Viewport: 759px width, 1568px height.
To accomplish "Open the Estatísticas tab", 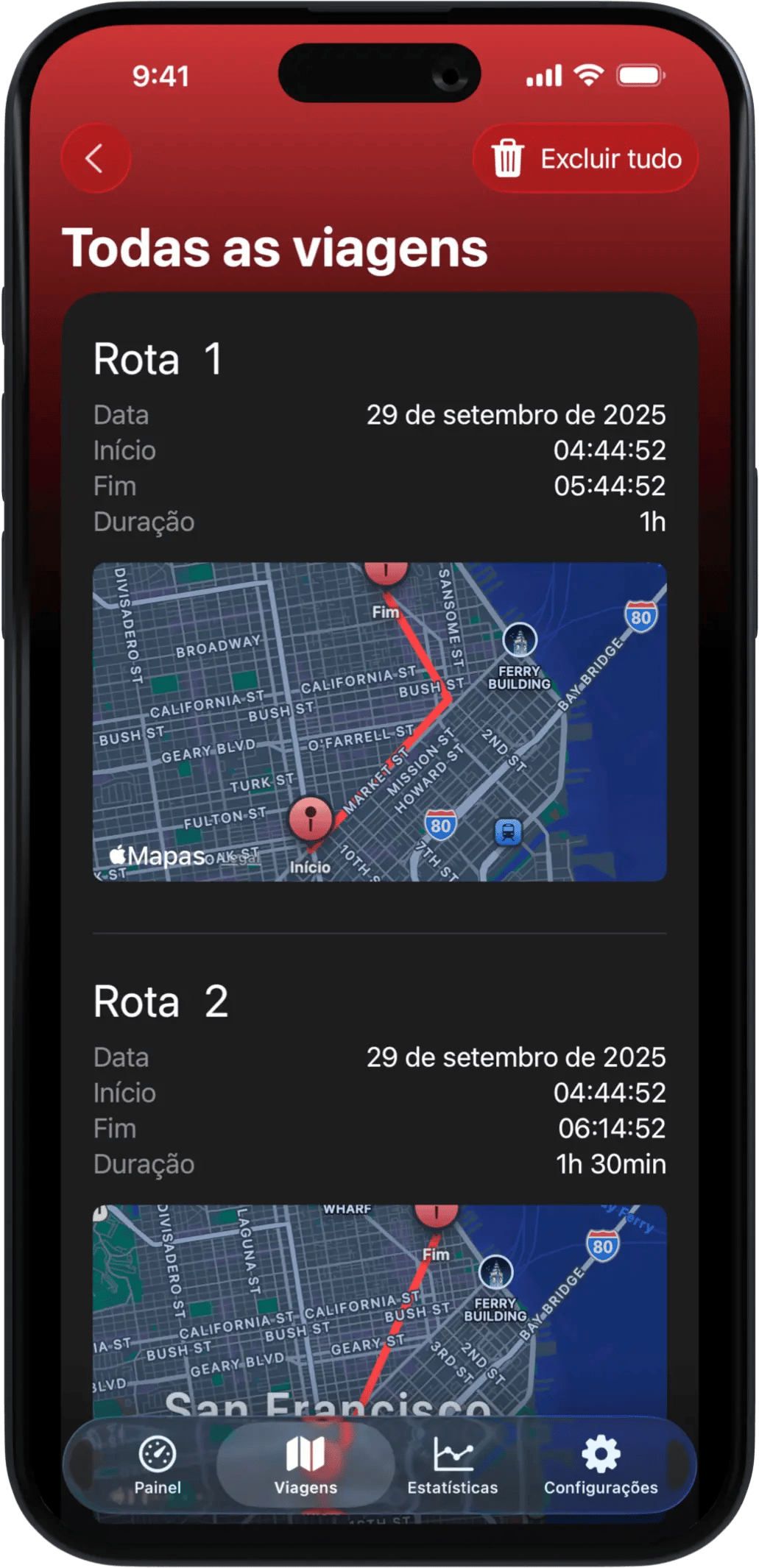I will point(453,1464).
